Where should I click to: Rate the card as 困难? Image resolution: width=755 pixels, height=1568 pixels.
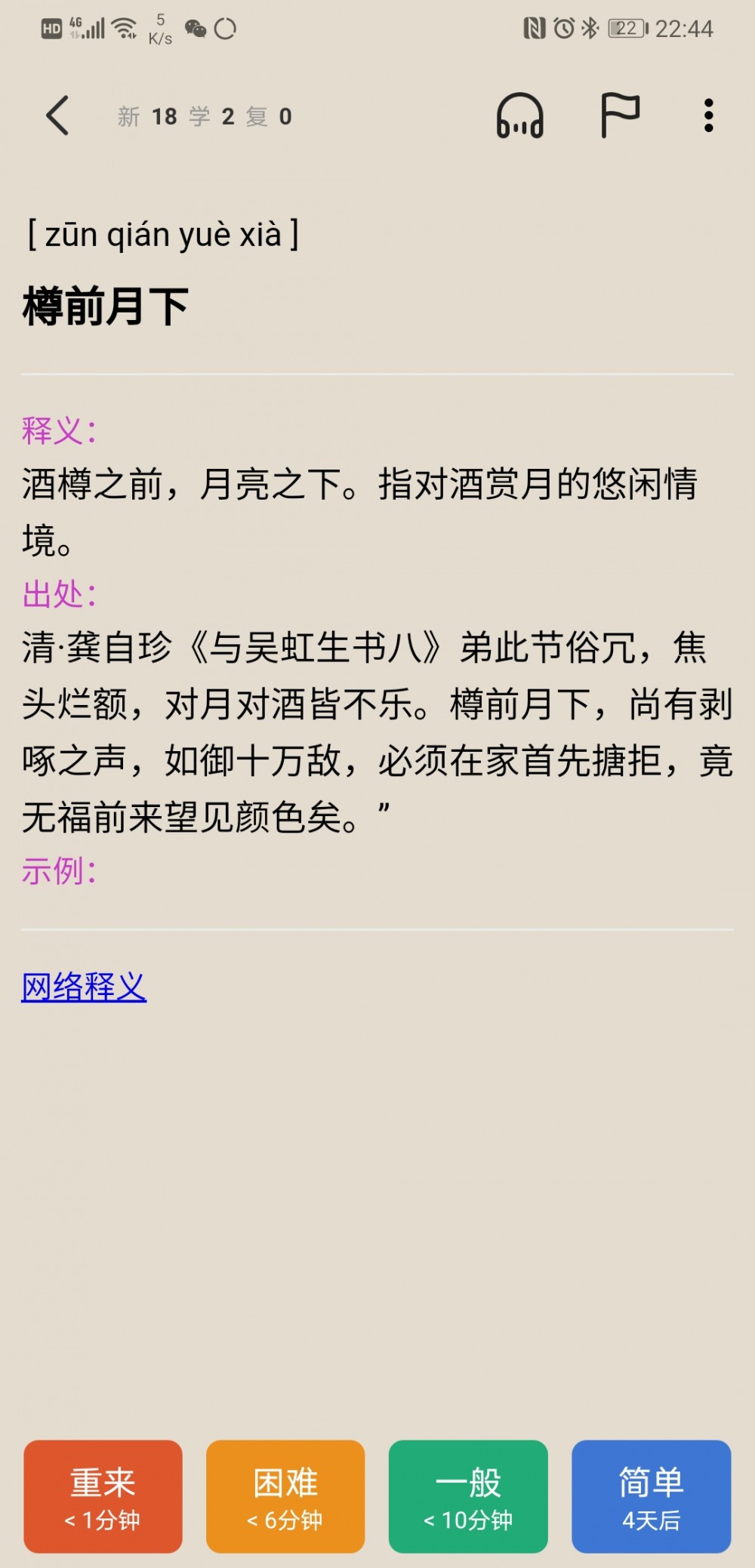[285, 1496]
